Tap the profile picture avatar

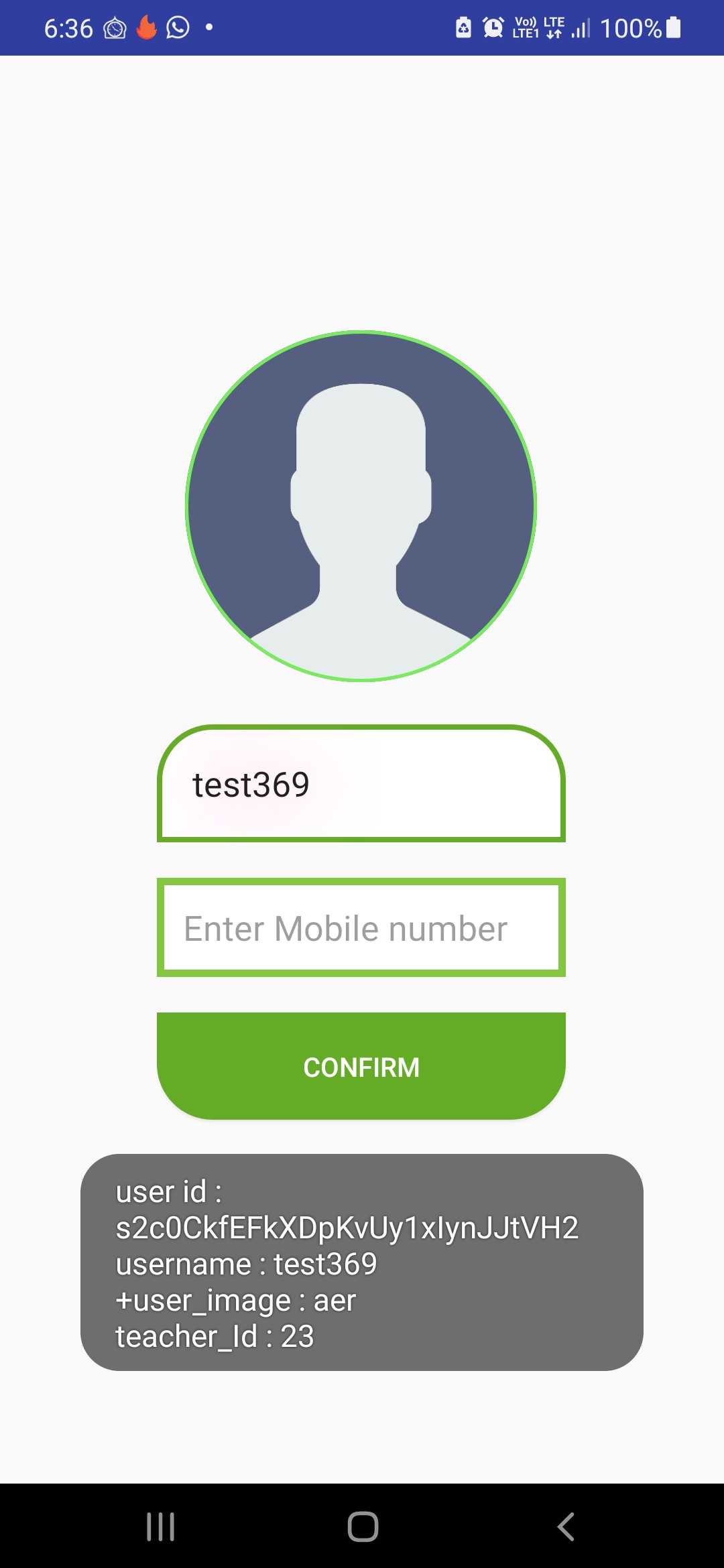[361, 506]
